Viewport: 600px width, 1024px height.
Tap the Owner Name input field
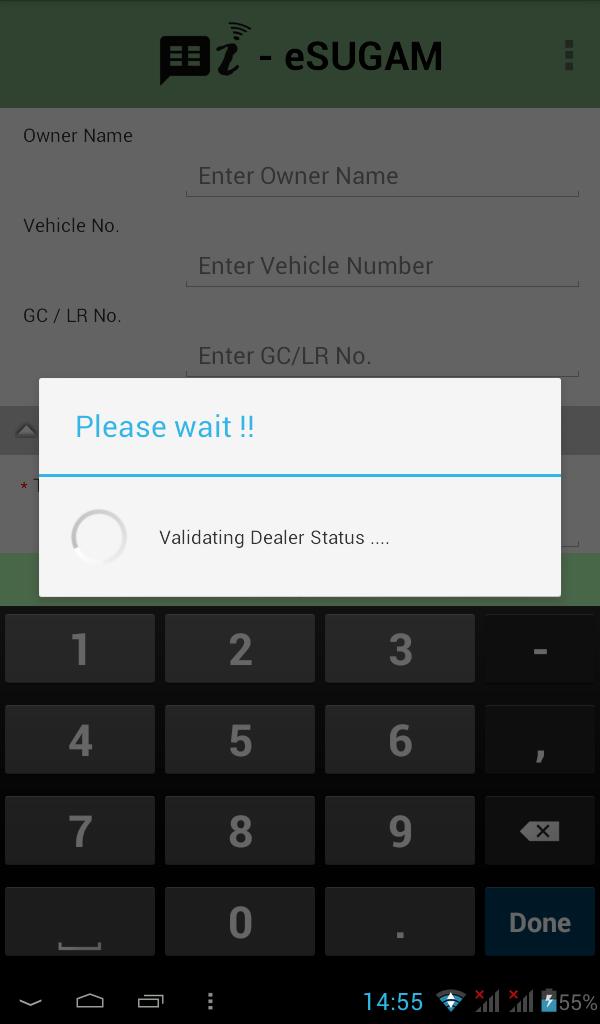(x=382, y=176)
